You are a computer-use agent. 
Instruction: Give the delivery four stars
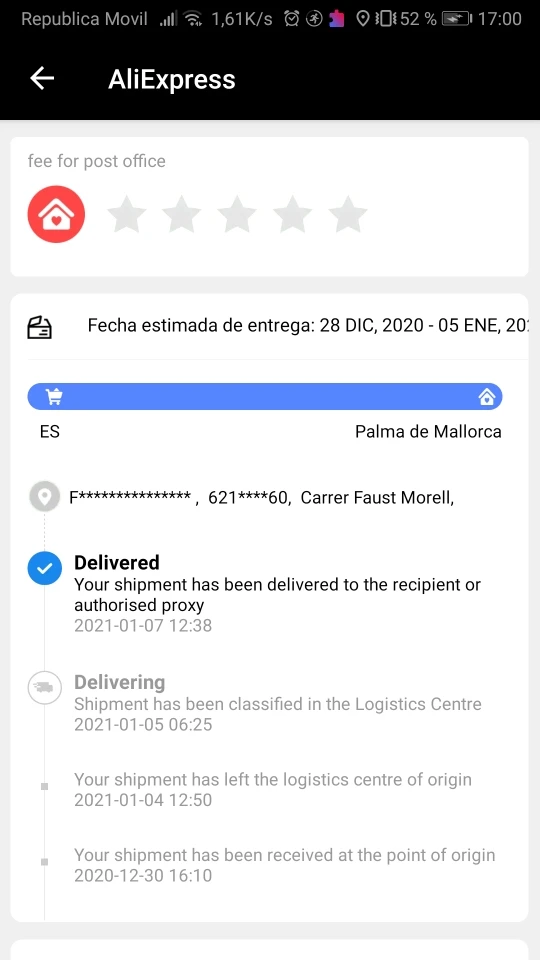coord(292,214)
